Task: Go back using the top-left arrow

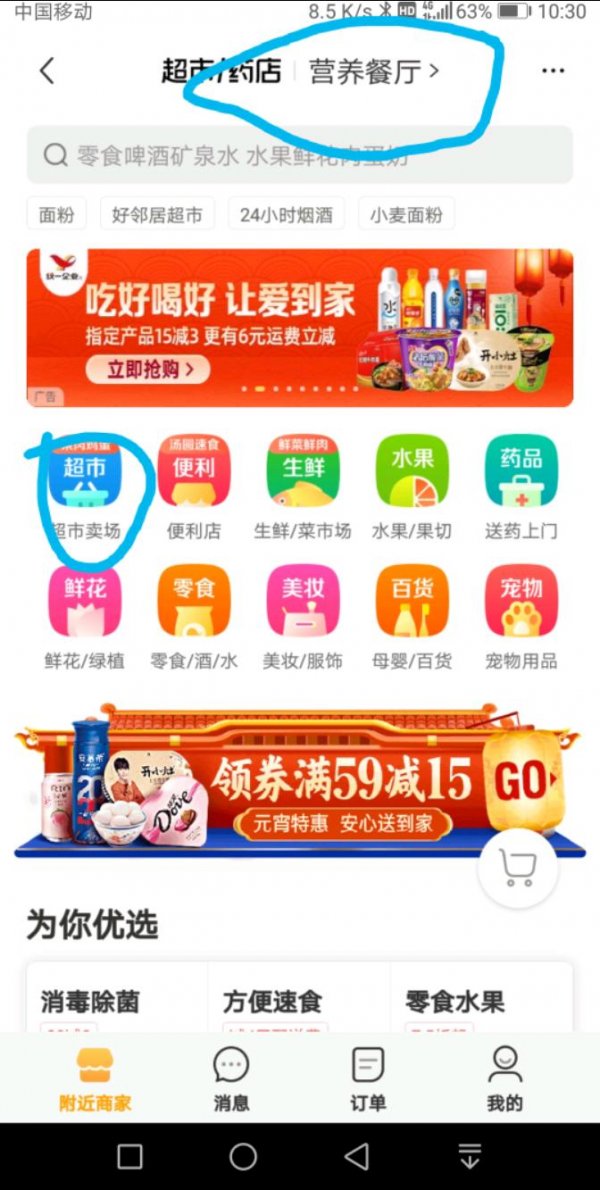Action: (x=47, y=71)
